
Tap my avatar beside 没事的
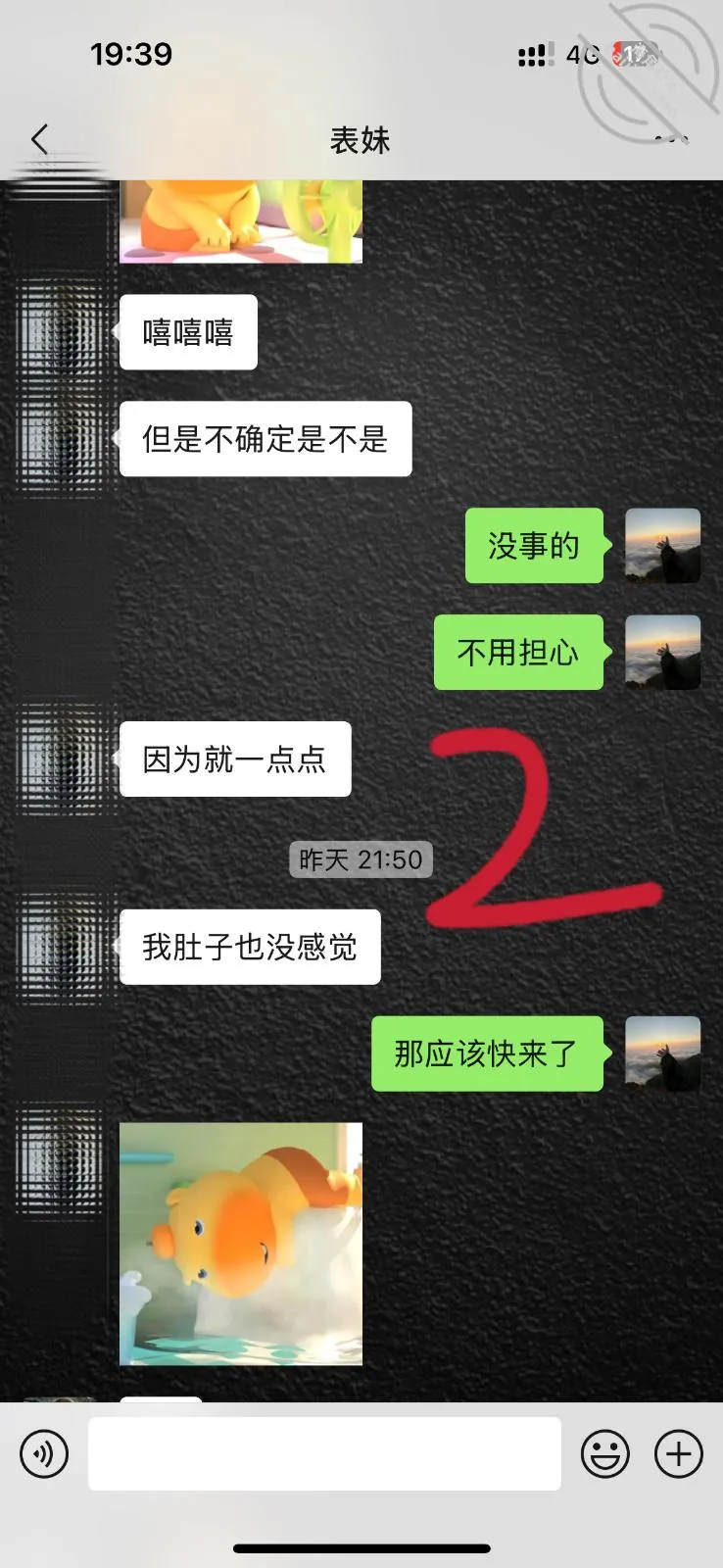click(x=663, y=546)
